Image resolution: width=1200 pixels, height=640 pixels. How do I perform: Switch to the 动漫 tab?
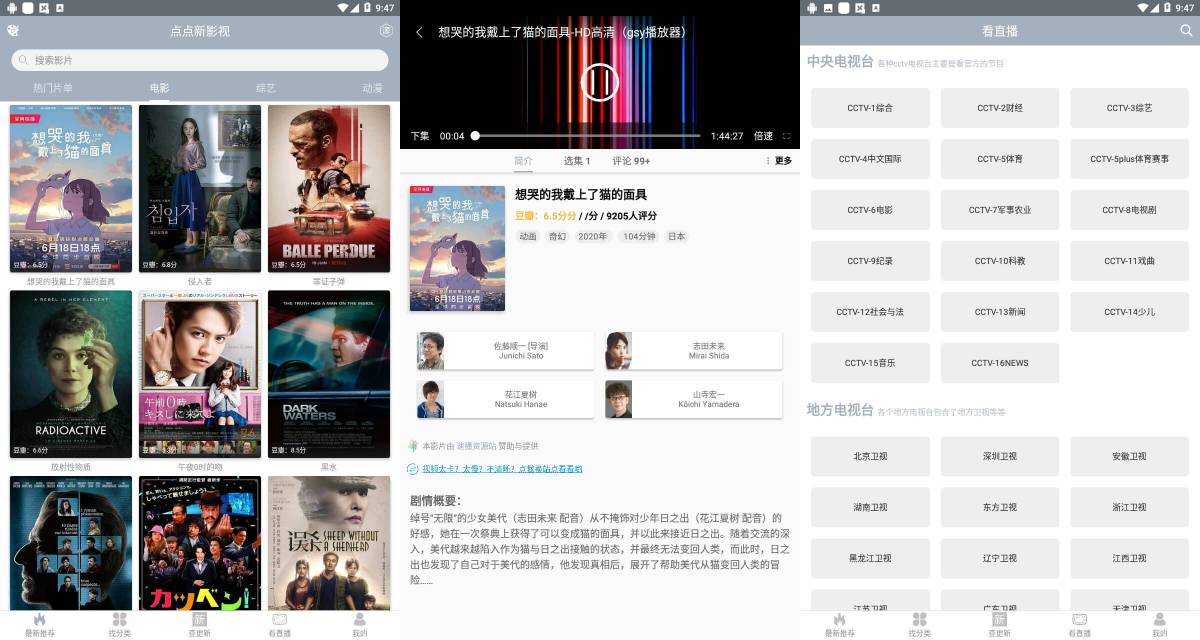372,88
